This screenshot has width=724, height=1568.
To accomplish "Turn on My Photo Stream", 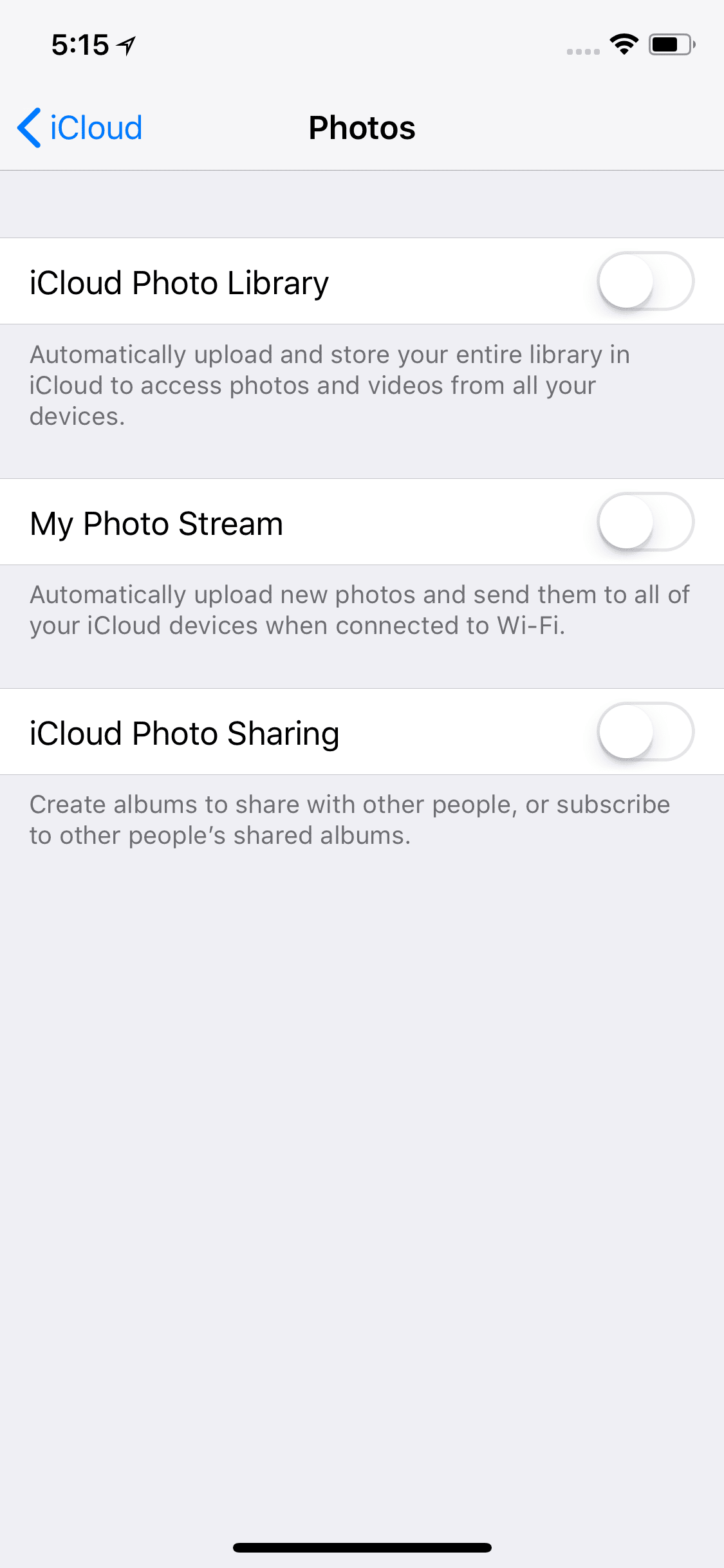I will (x=645, y=522).
